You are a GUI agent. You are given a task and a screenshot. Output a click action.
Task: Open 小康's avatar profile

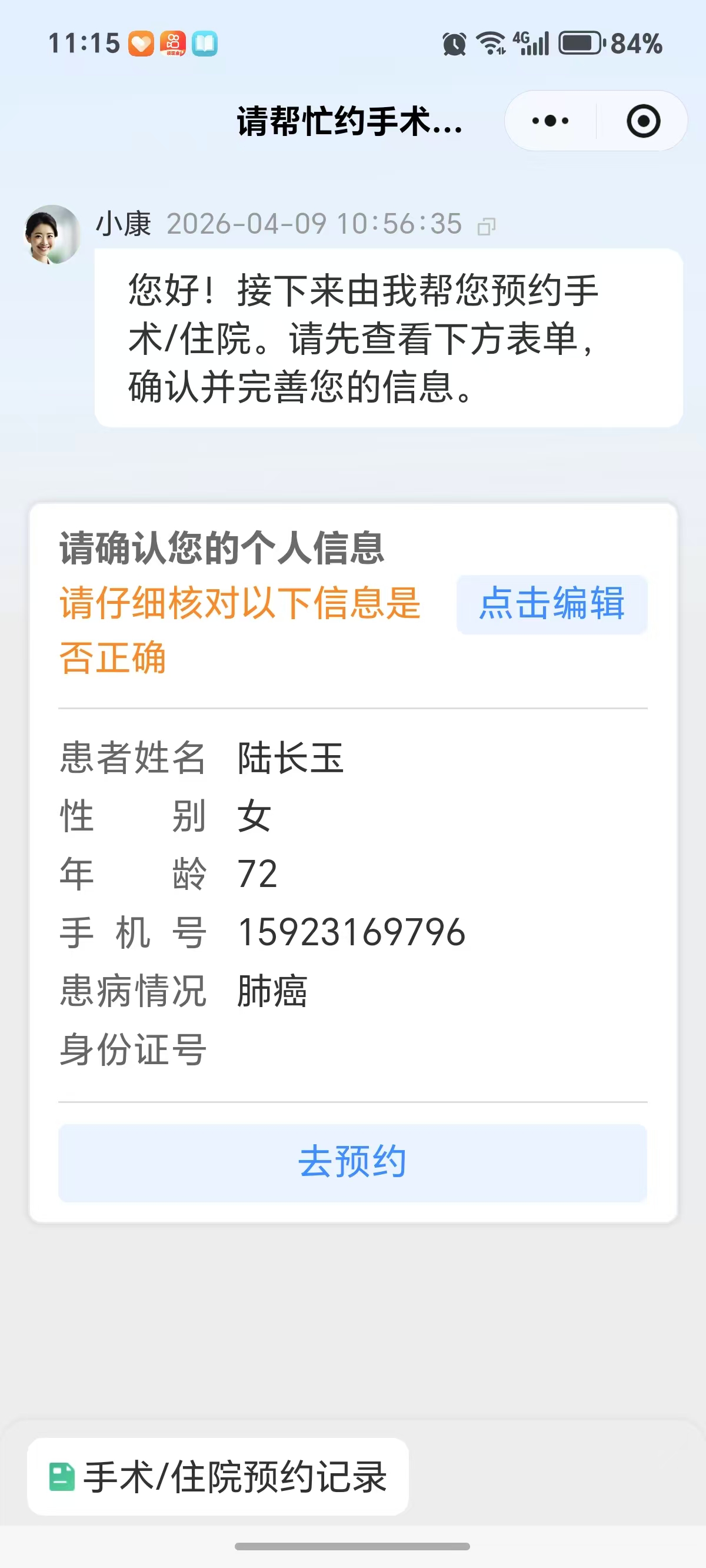point(52,234)
